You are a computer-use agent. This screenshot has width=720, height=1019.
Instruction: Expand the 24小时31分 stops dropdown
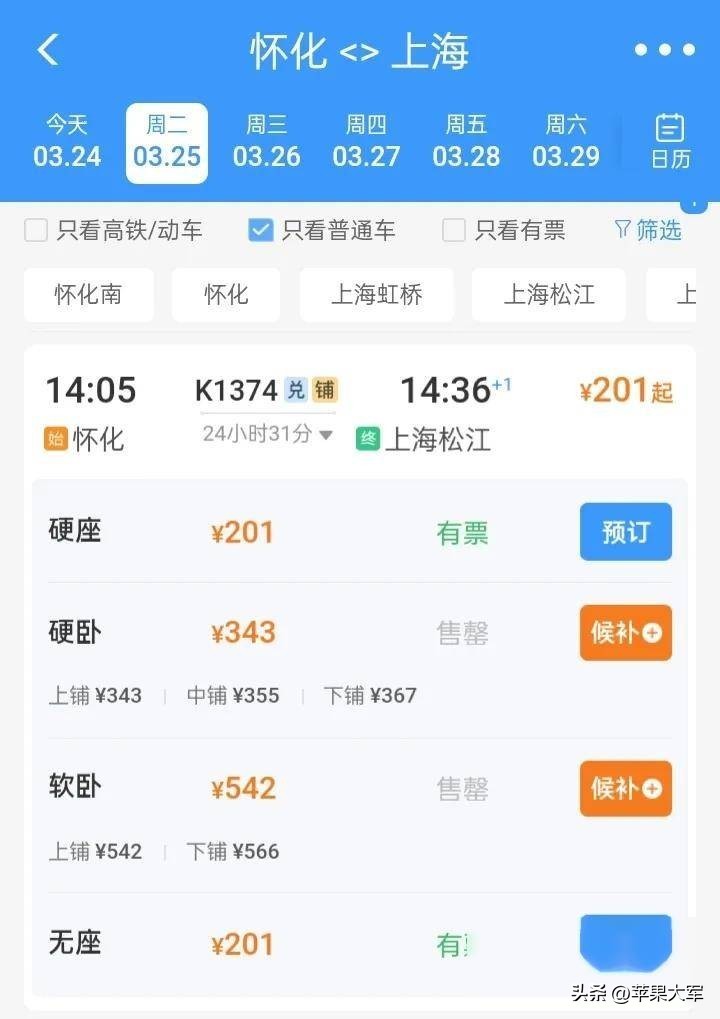click(x=268, y=434)
